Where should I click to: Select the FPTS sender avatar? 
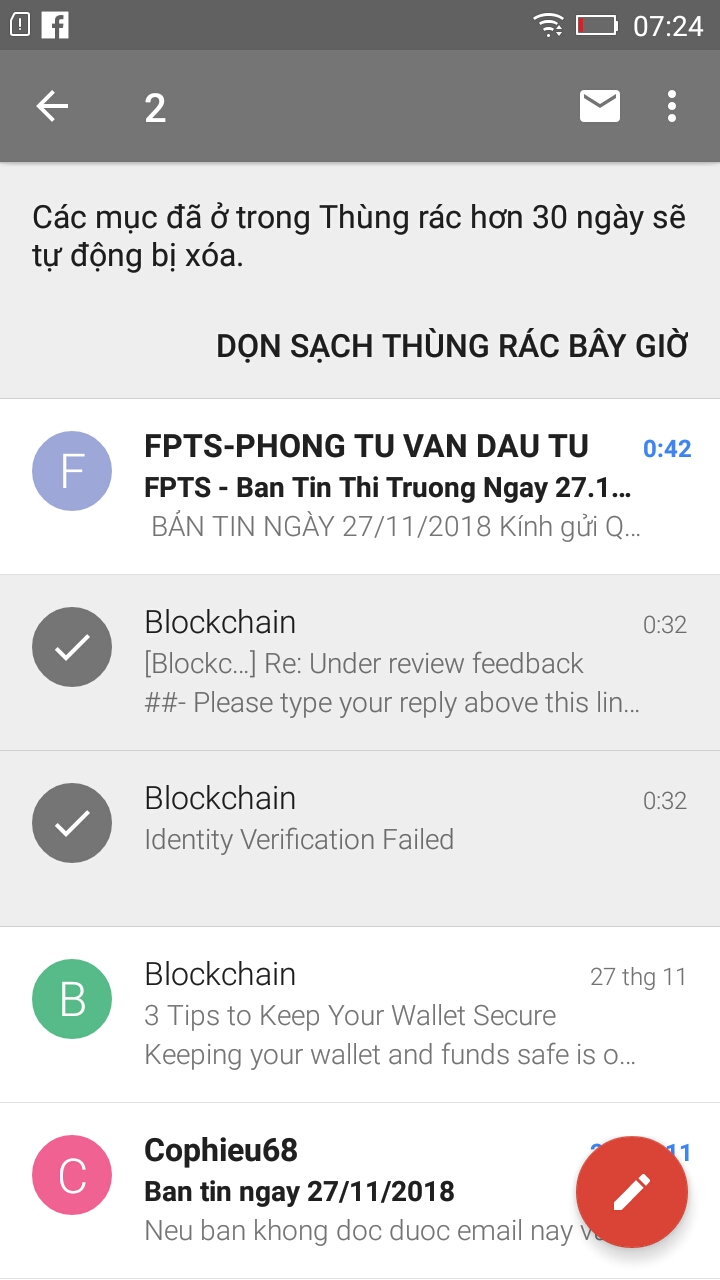coord(72,471)
